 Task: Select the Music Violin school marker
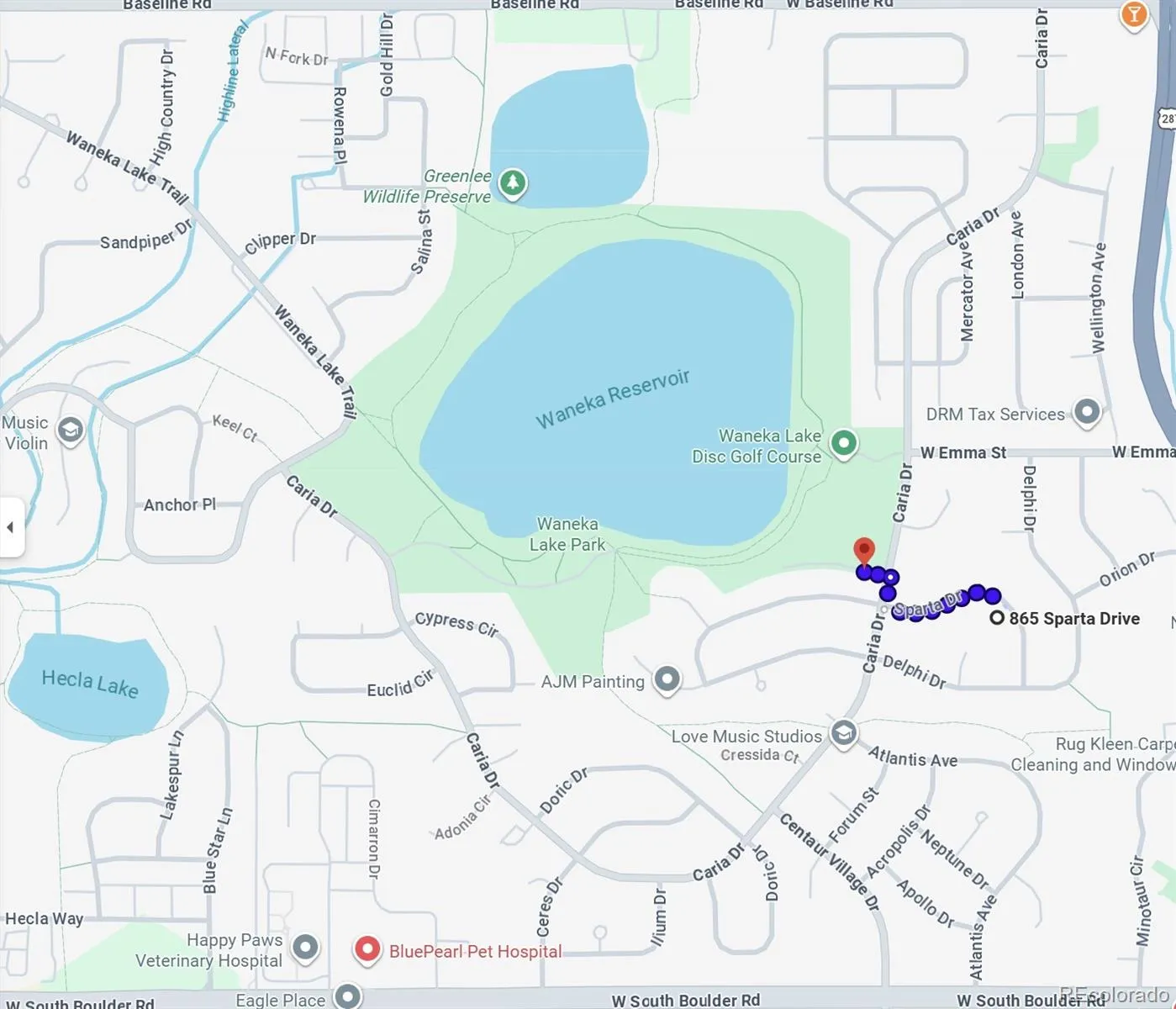pos(71,431)
